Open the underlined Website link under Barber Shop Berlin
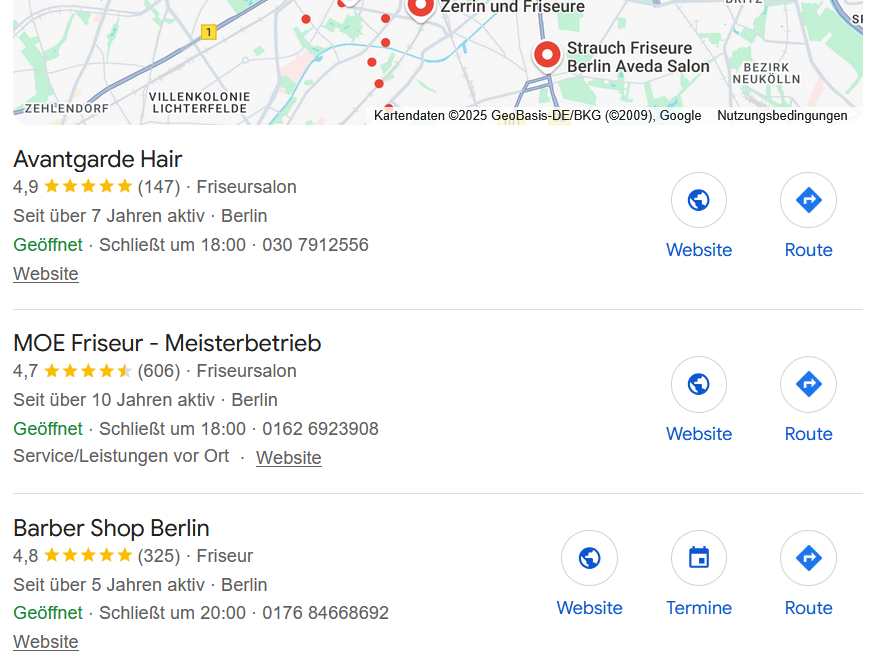The height and width of the screenshot is (658, 873). (46, 642)
